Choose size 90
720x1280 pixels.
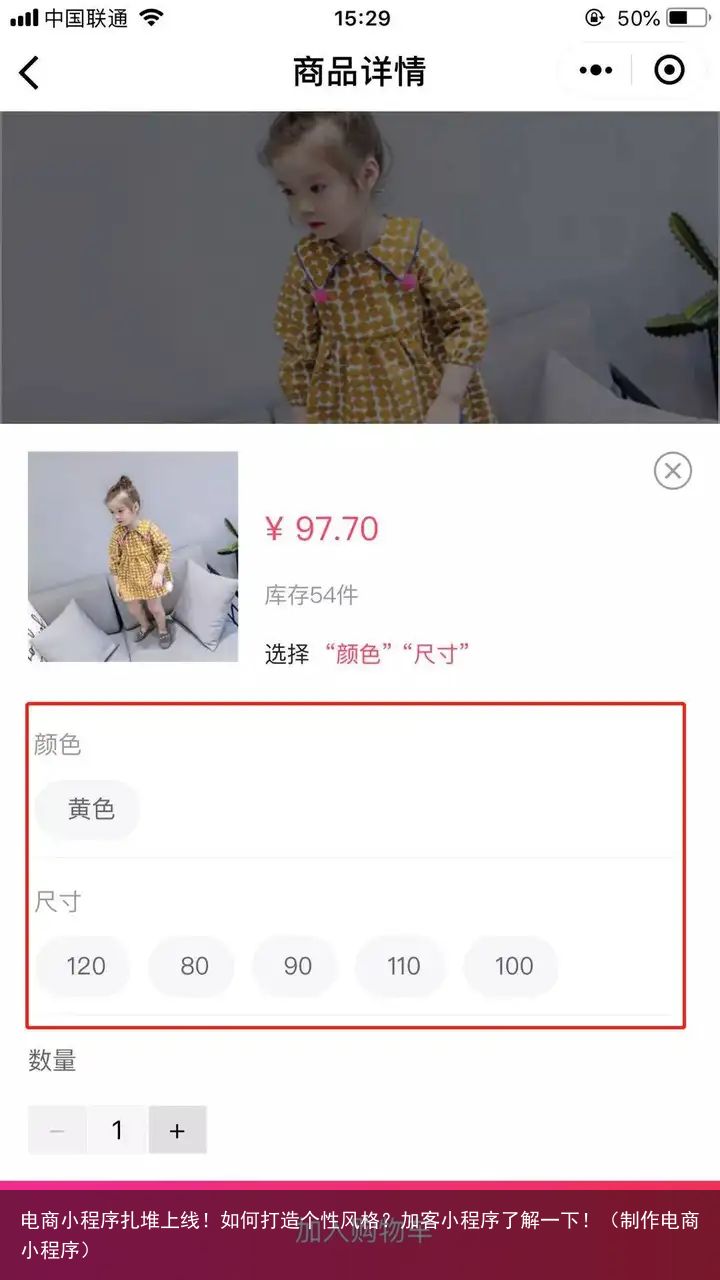pos(297,966)
